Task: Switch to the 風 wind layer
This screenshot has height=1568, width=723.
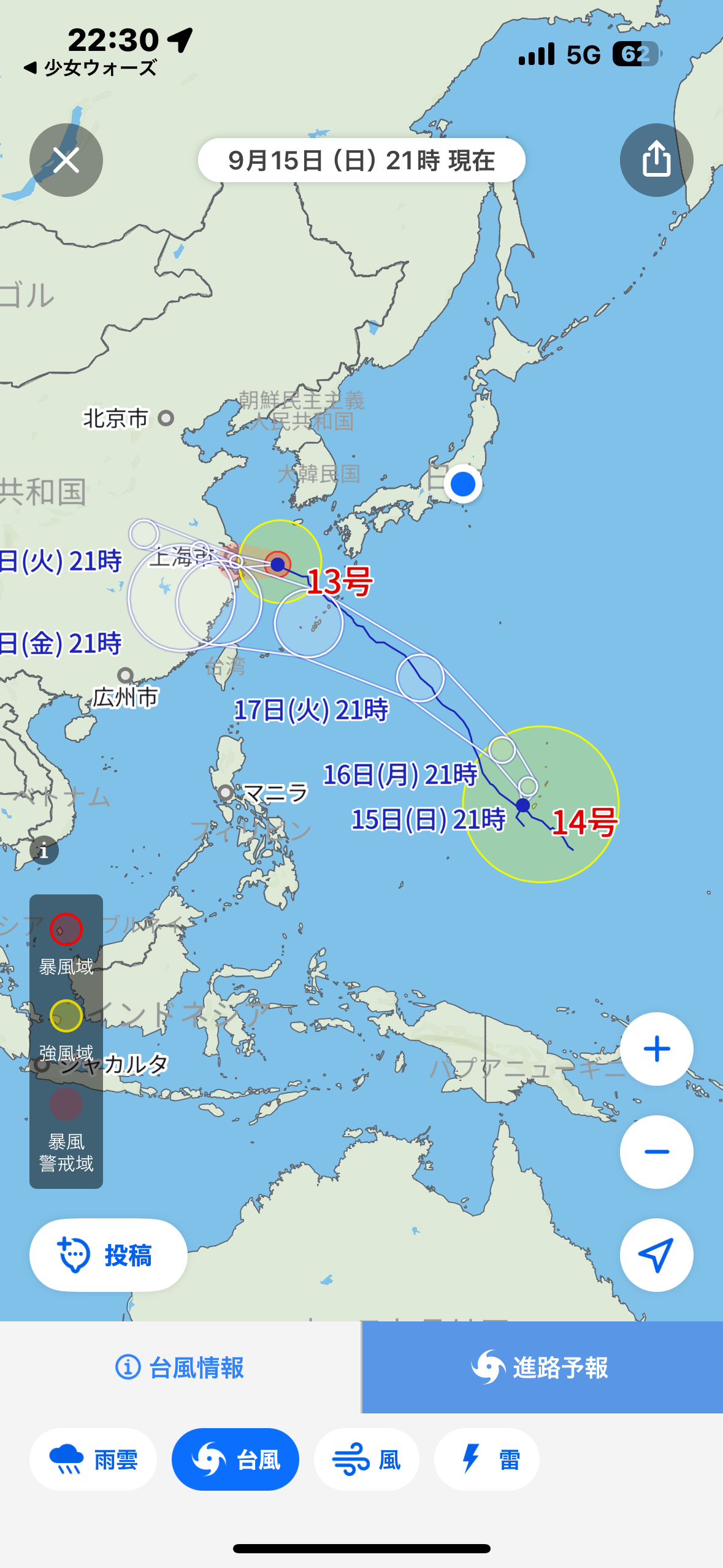Action: tap(367, 1459)
